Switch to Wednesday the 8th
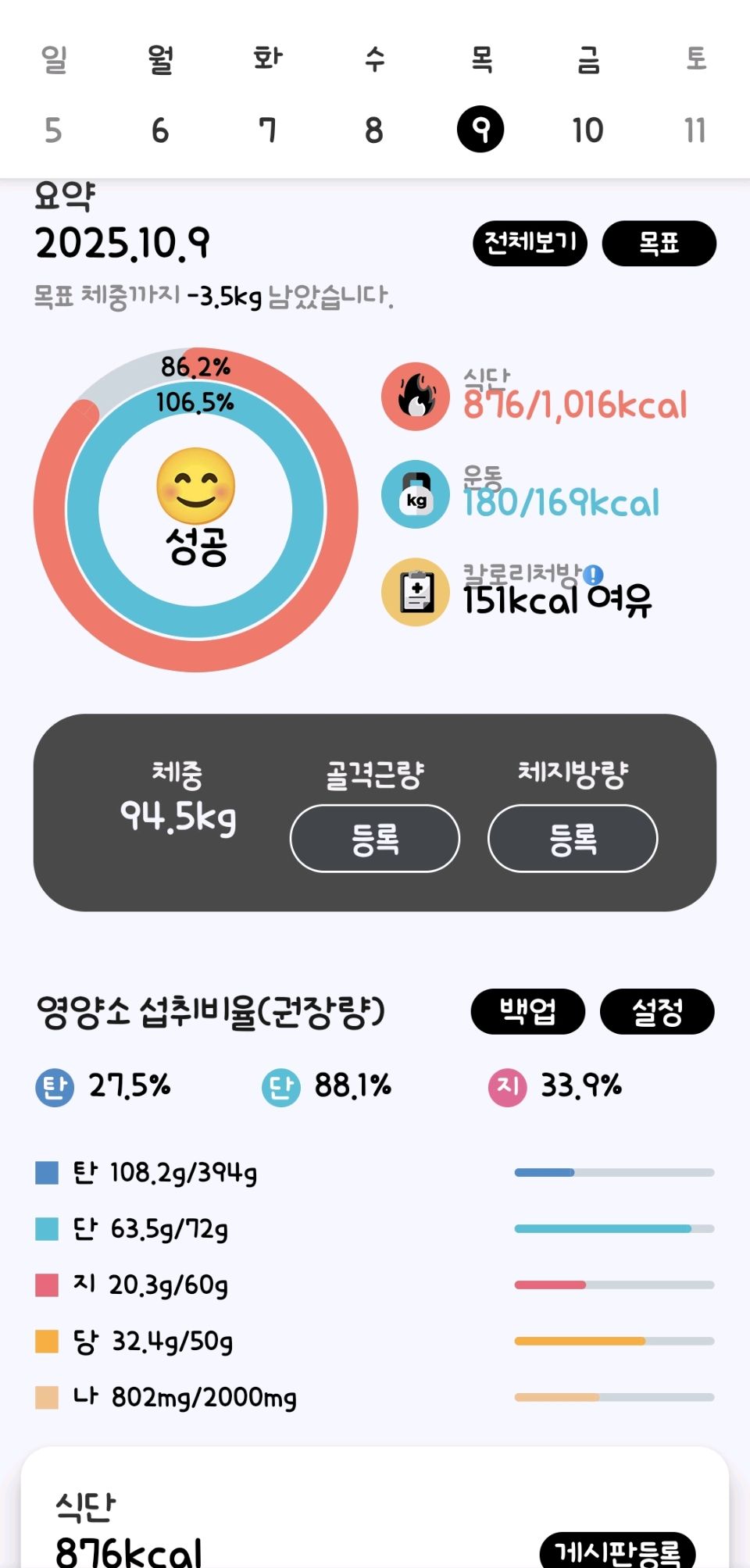This screenshot has width=750, height=1568. 374,130
